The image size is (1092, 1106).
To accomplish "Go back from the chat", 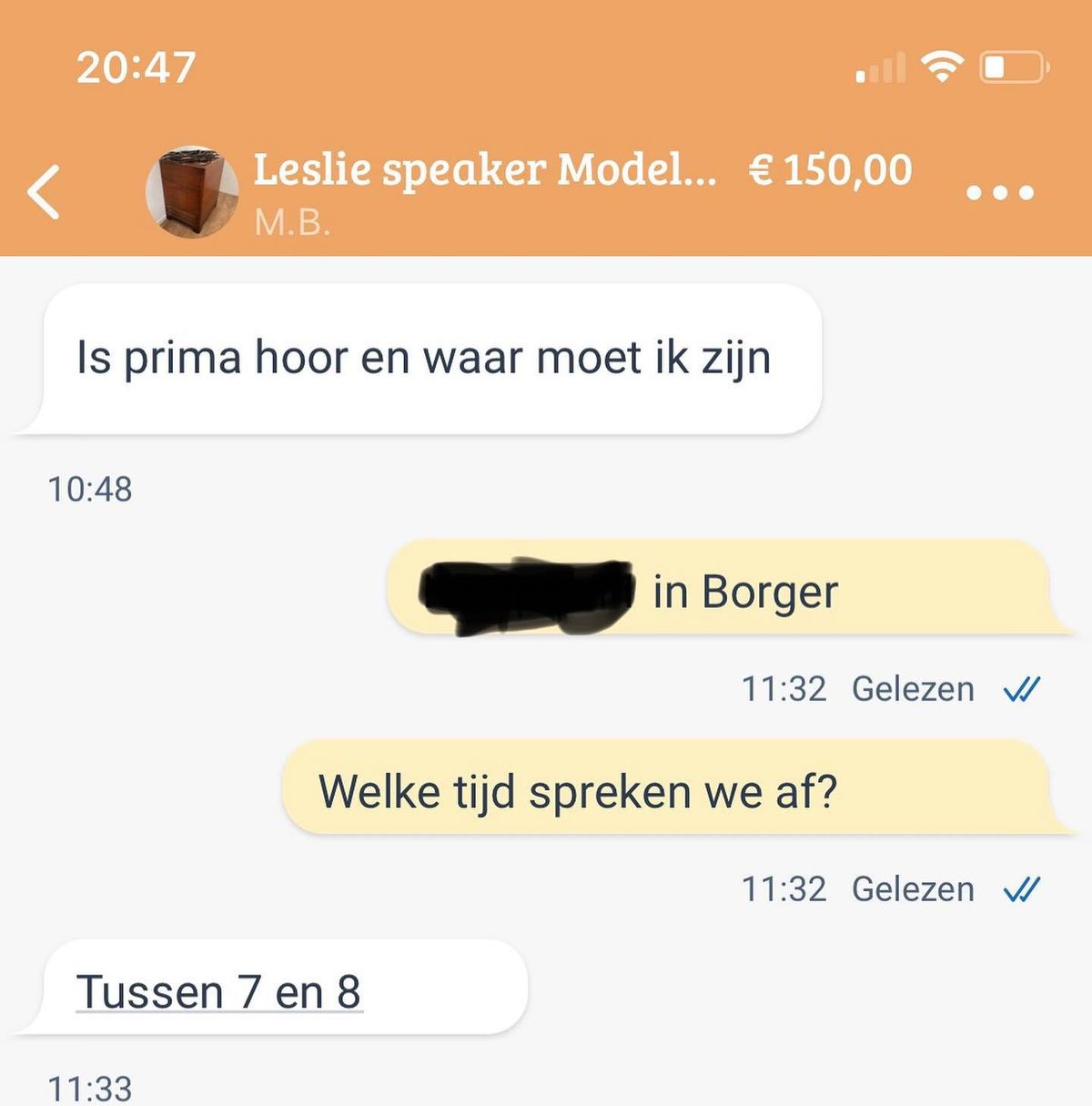I will [44, 192].
